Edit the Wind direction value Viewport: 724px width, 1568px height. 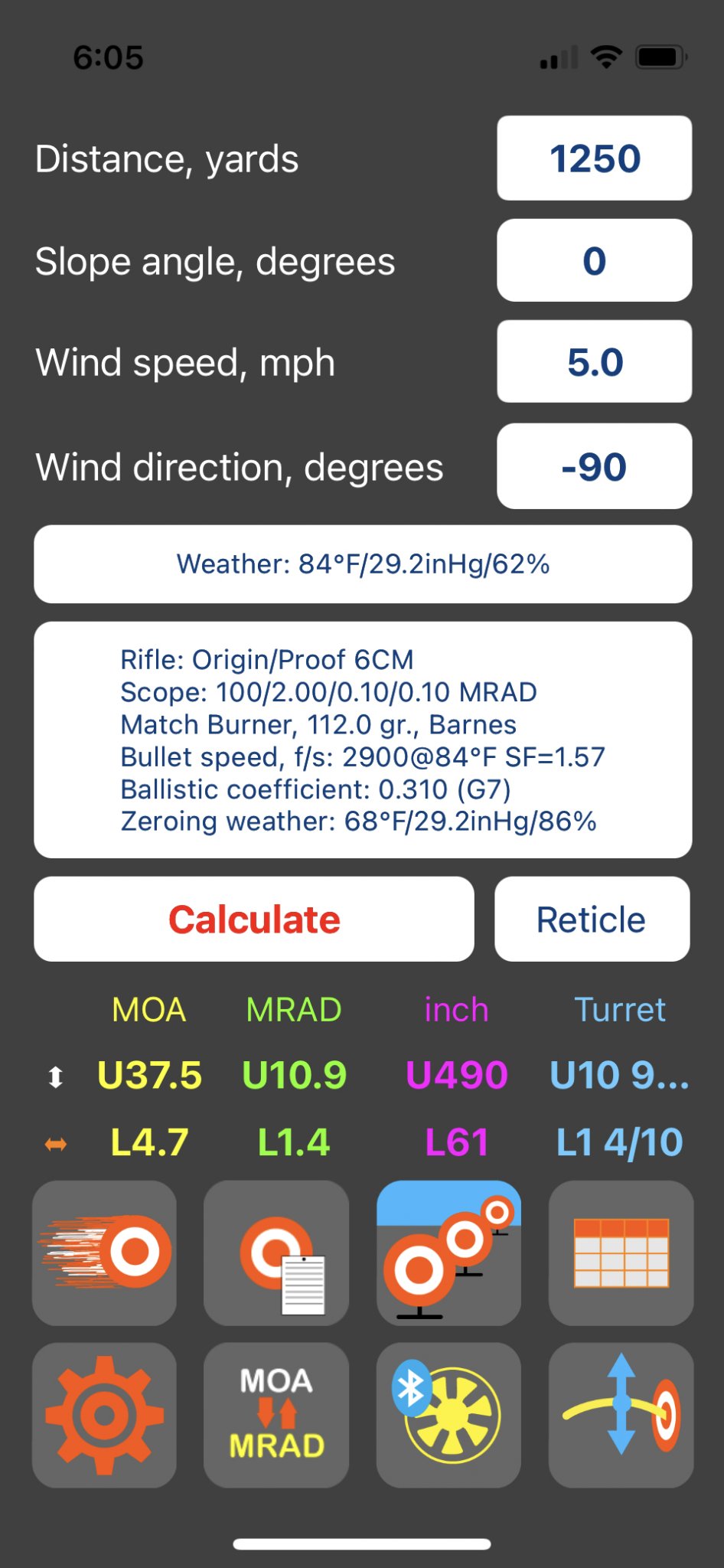(x=594, y=466)
